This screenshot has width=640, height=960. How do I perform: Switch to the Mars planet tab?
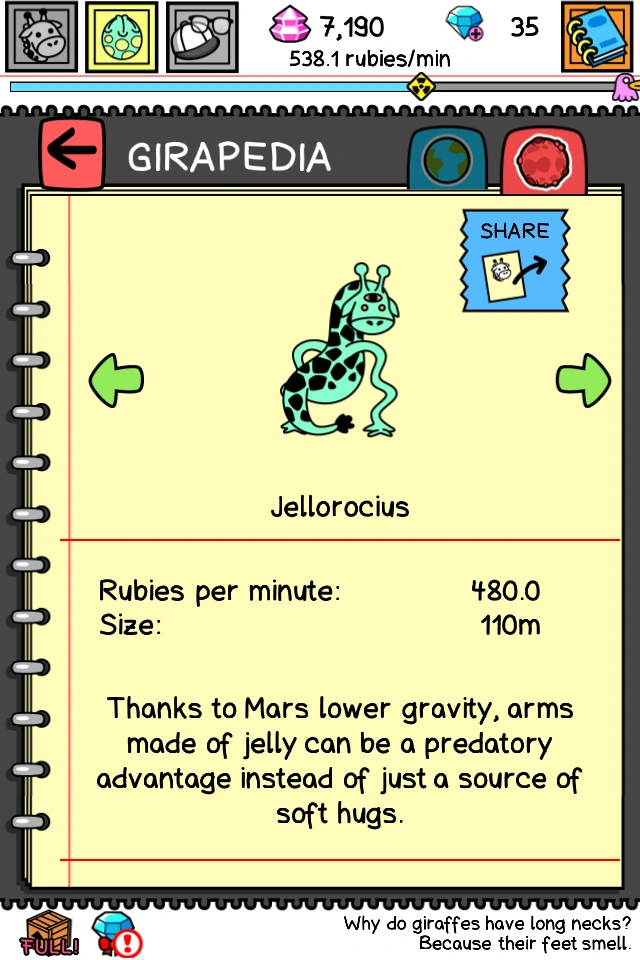click(x=543, y=163)
